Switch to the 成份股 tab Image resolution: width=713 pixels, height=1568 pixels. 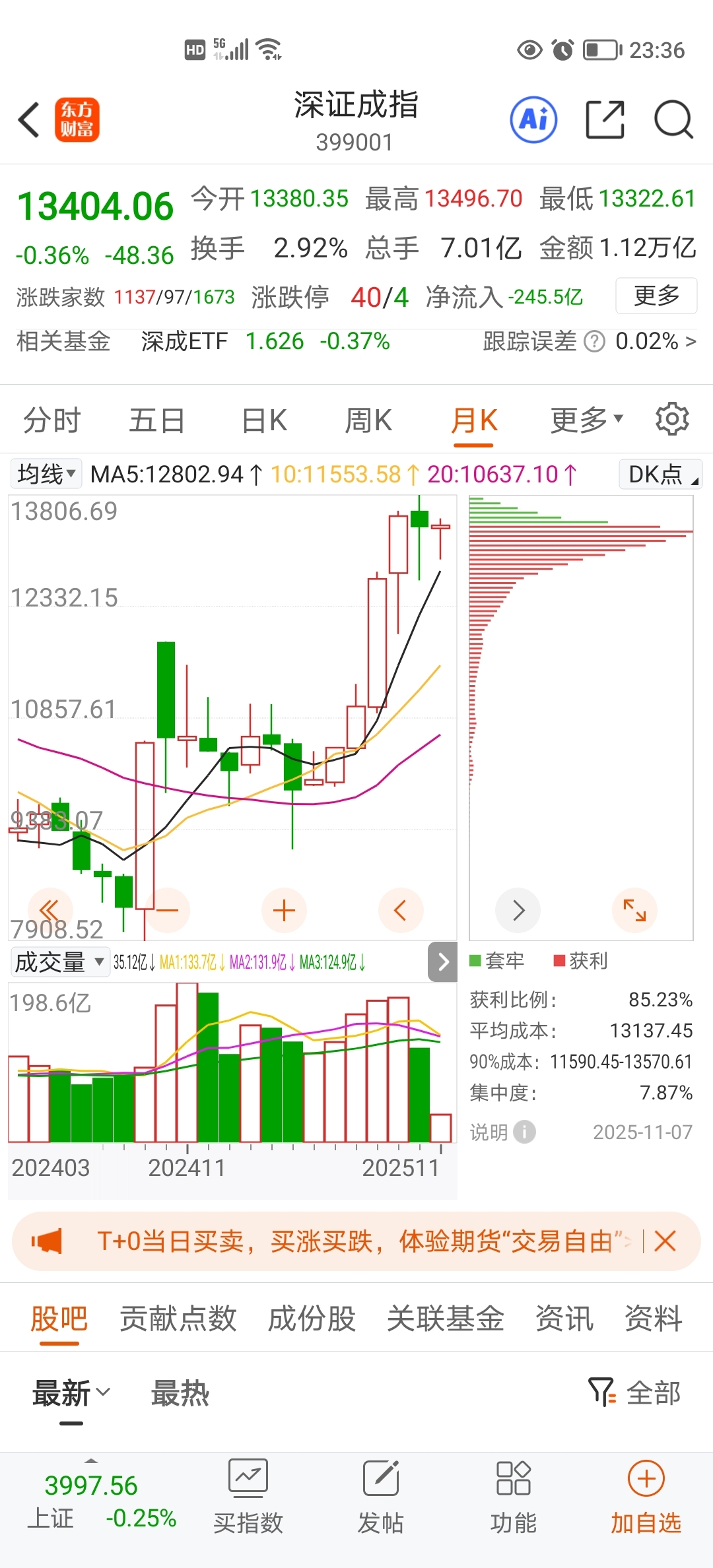coord(312,1319)
